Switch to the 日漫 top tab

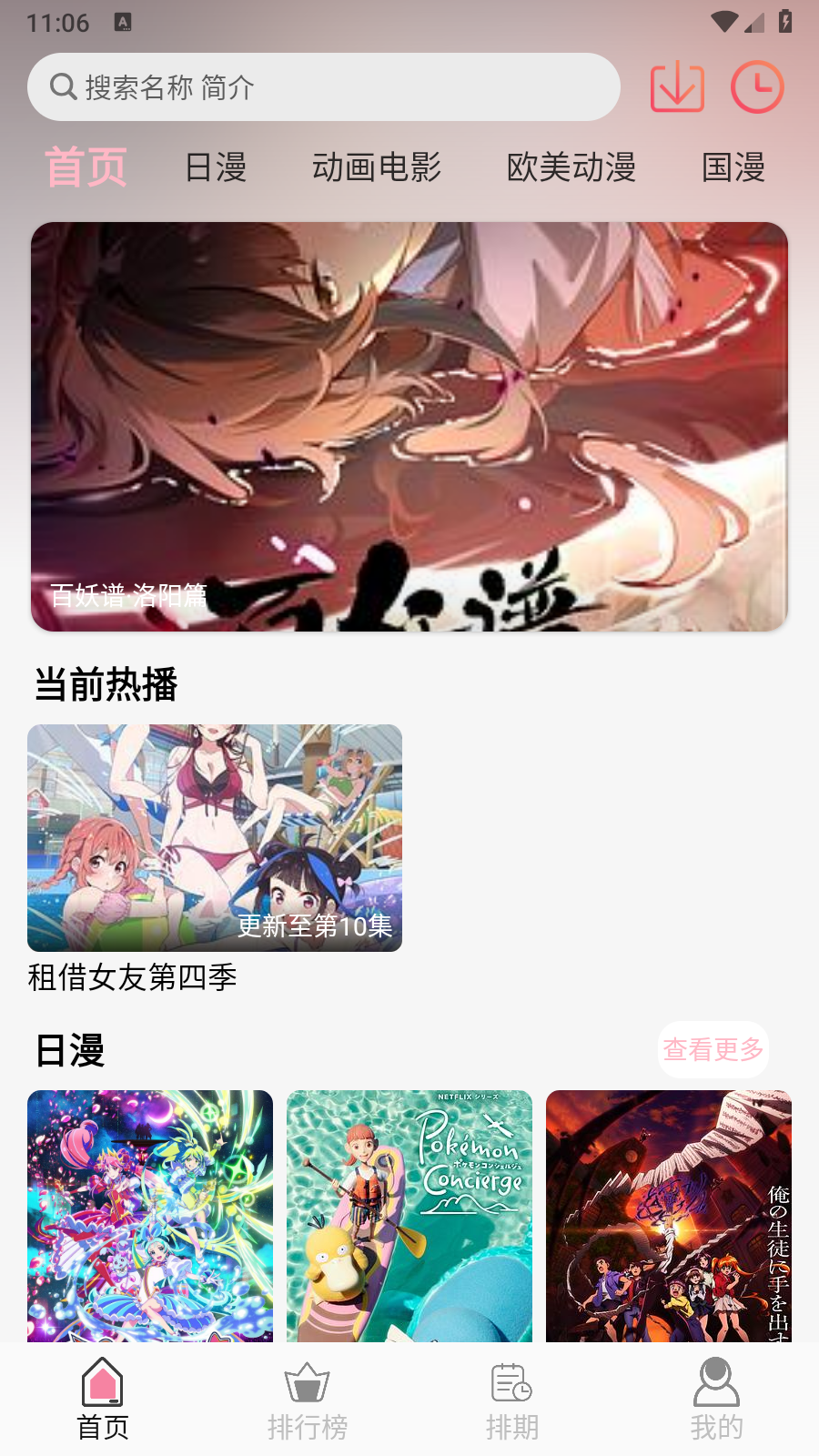pos(216,167)
